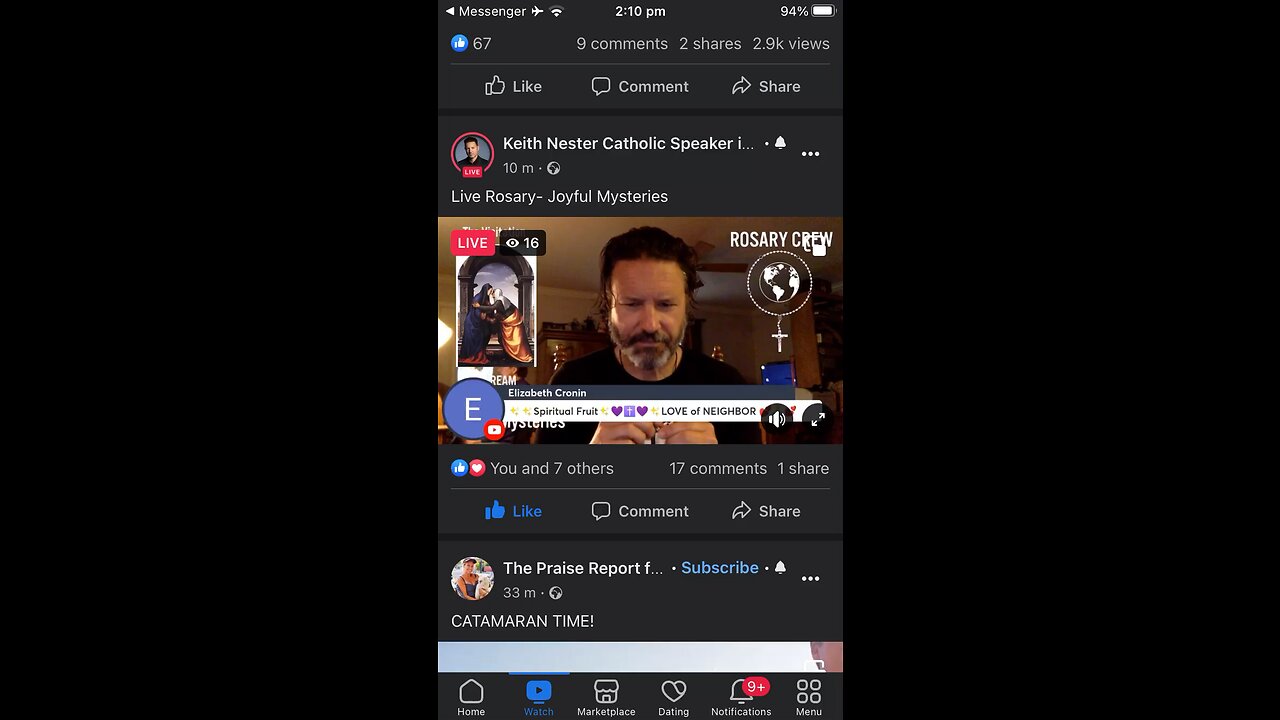This screenshot has width=1280, height=720.
Task: Expand live video to fullscreen
Action: (x=818, y=420)
